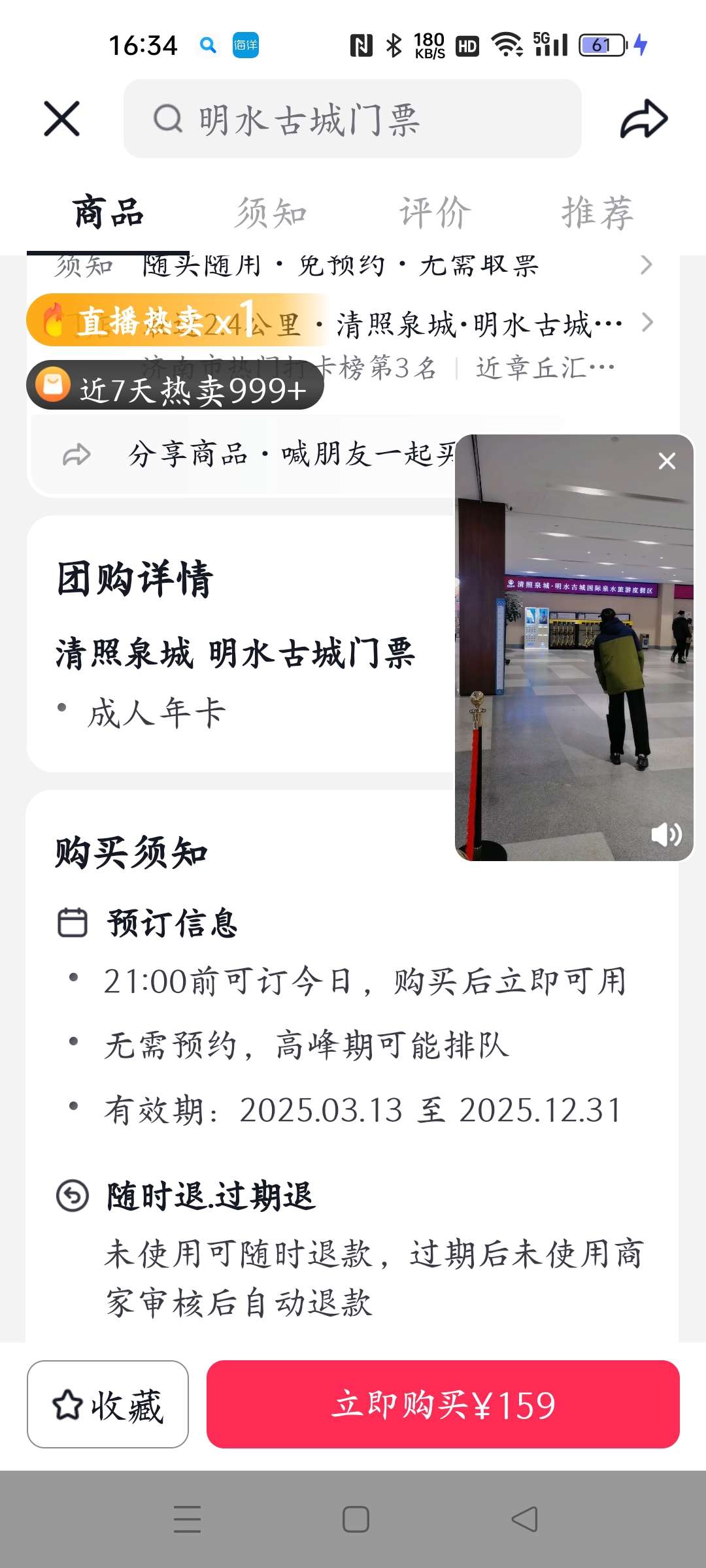The image size is (706, 1568).
Task: Close the product page with X
Action: coord(62,119)
